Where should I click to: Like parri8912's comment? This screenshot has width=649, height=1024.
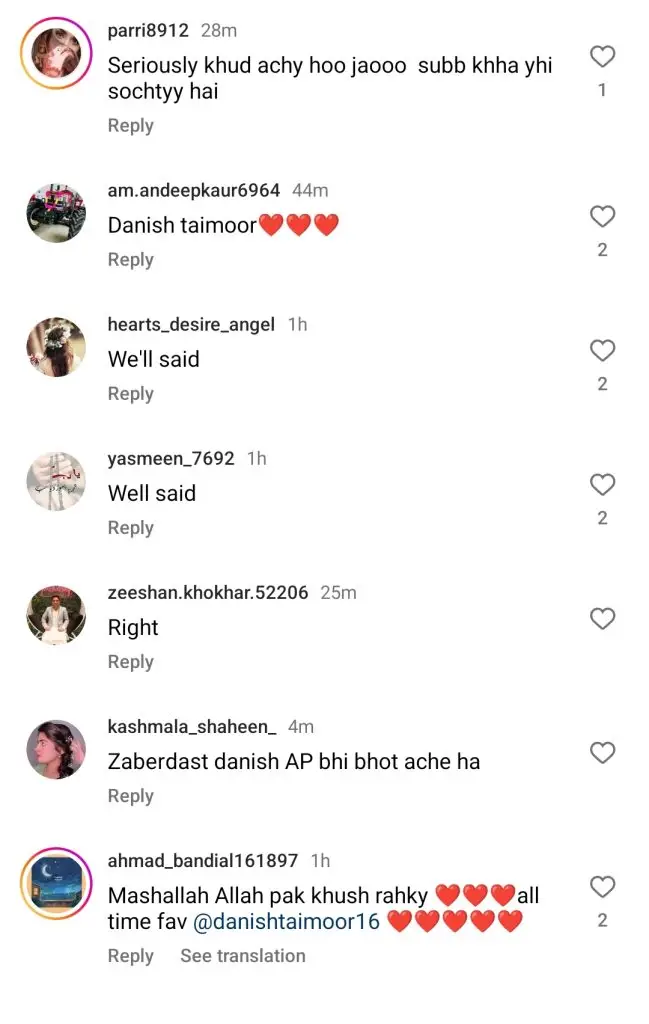click(602, 57)
